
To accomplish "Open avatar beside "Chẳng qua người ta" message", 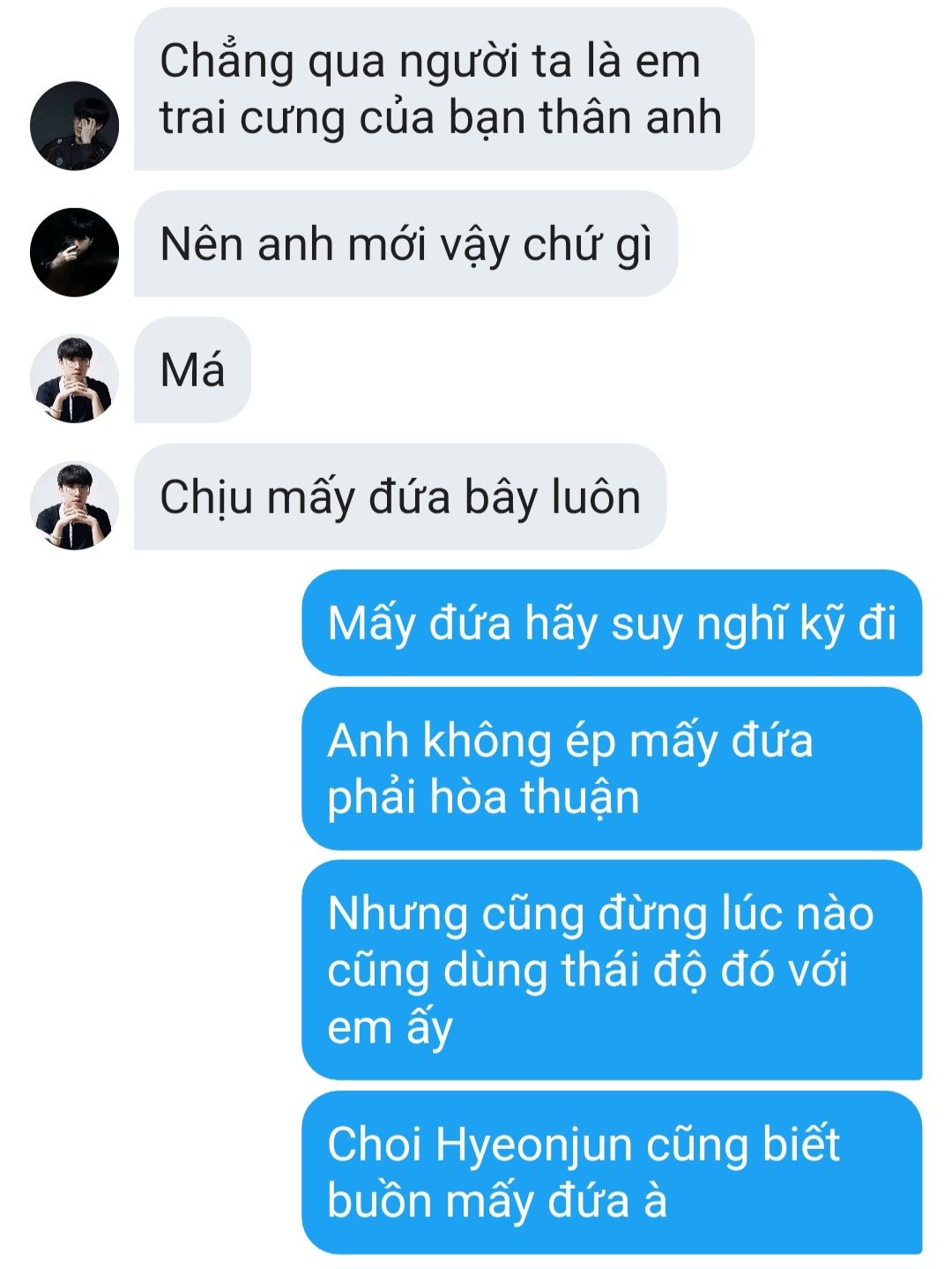I will click(x=74, y=126).
